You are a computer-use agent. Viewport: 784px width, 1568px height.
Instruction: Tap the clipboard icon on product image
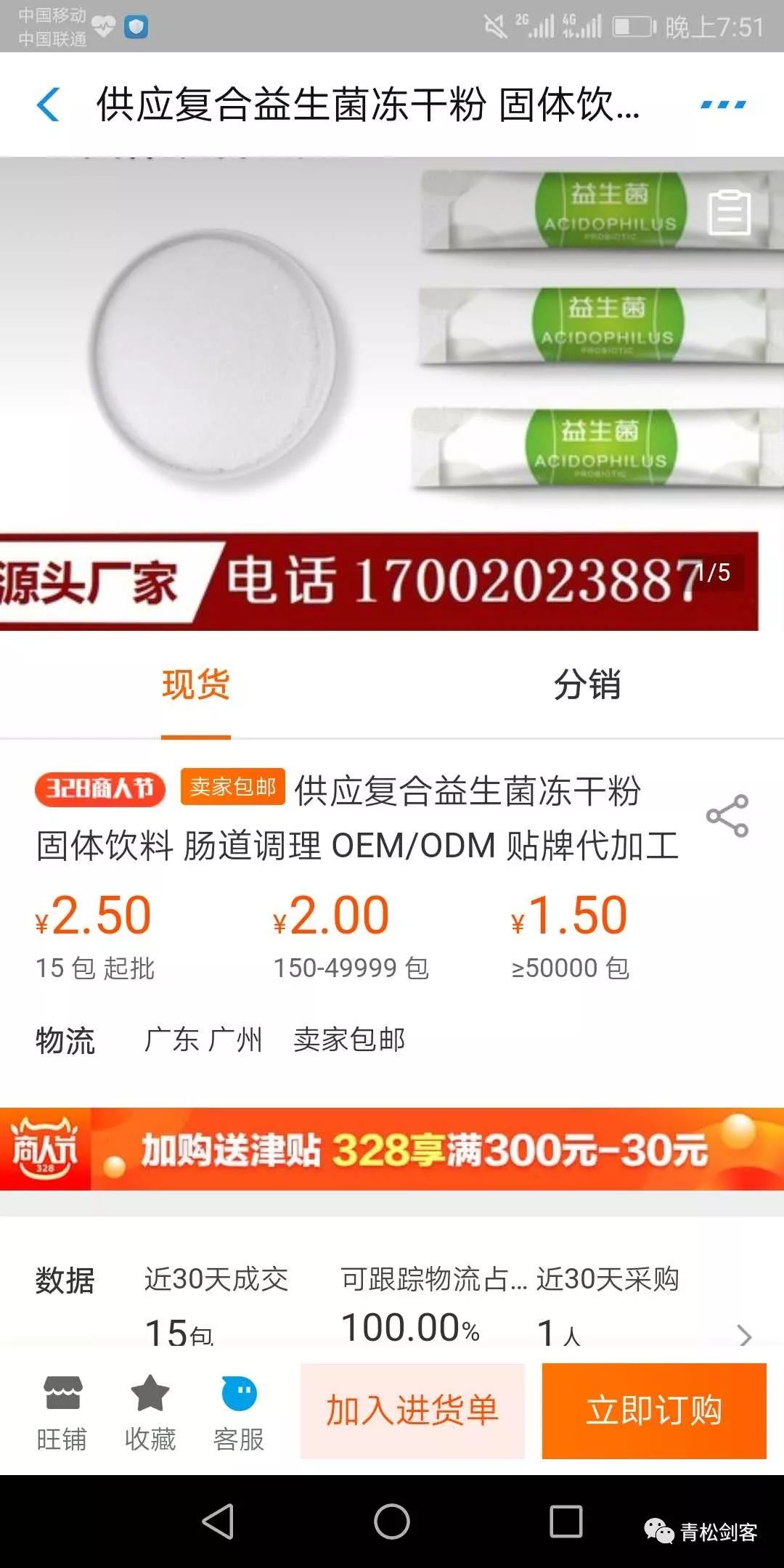(729, 212)
